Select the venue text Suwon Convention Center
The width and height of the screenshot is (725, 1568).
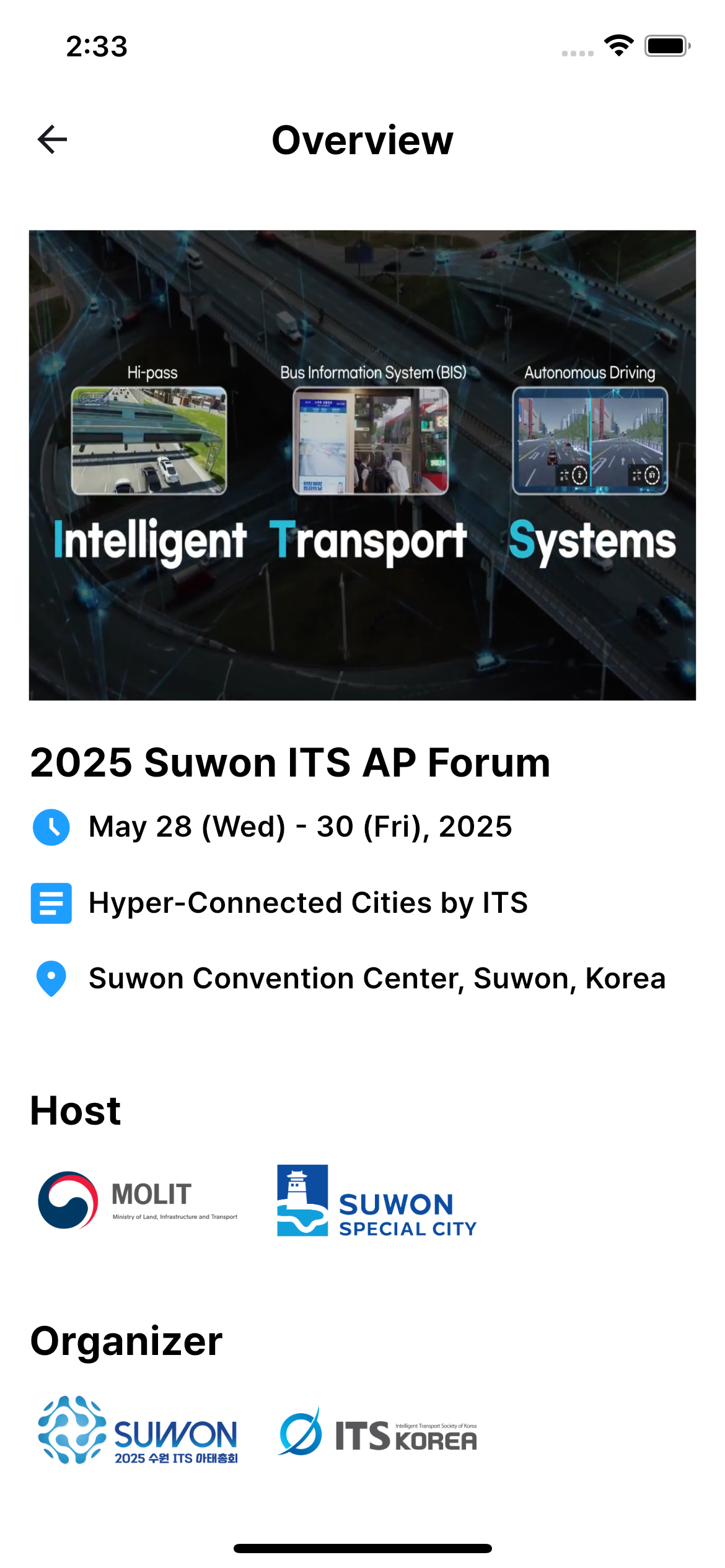pos(377,978)
